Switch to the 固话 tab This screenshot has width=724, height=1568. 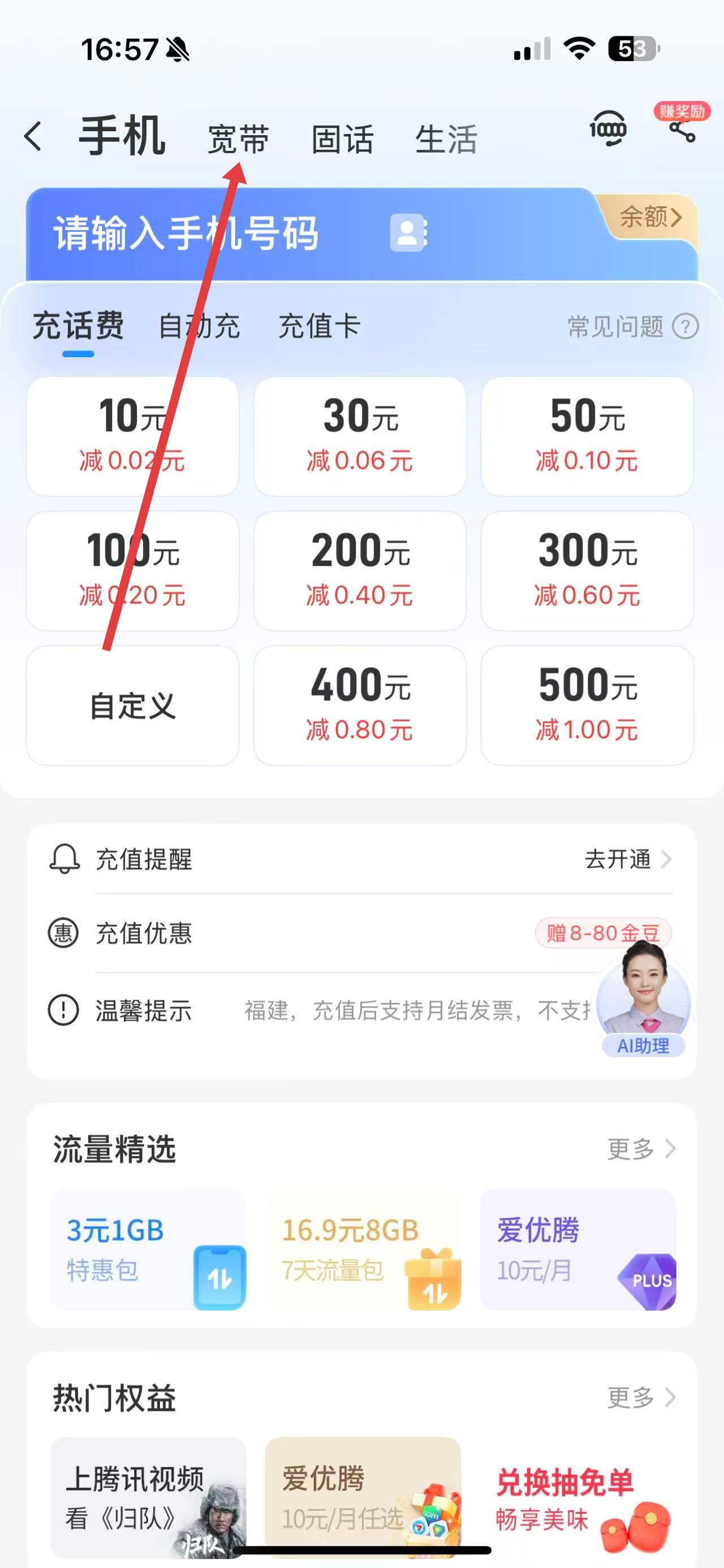pos(342,140)
